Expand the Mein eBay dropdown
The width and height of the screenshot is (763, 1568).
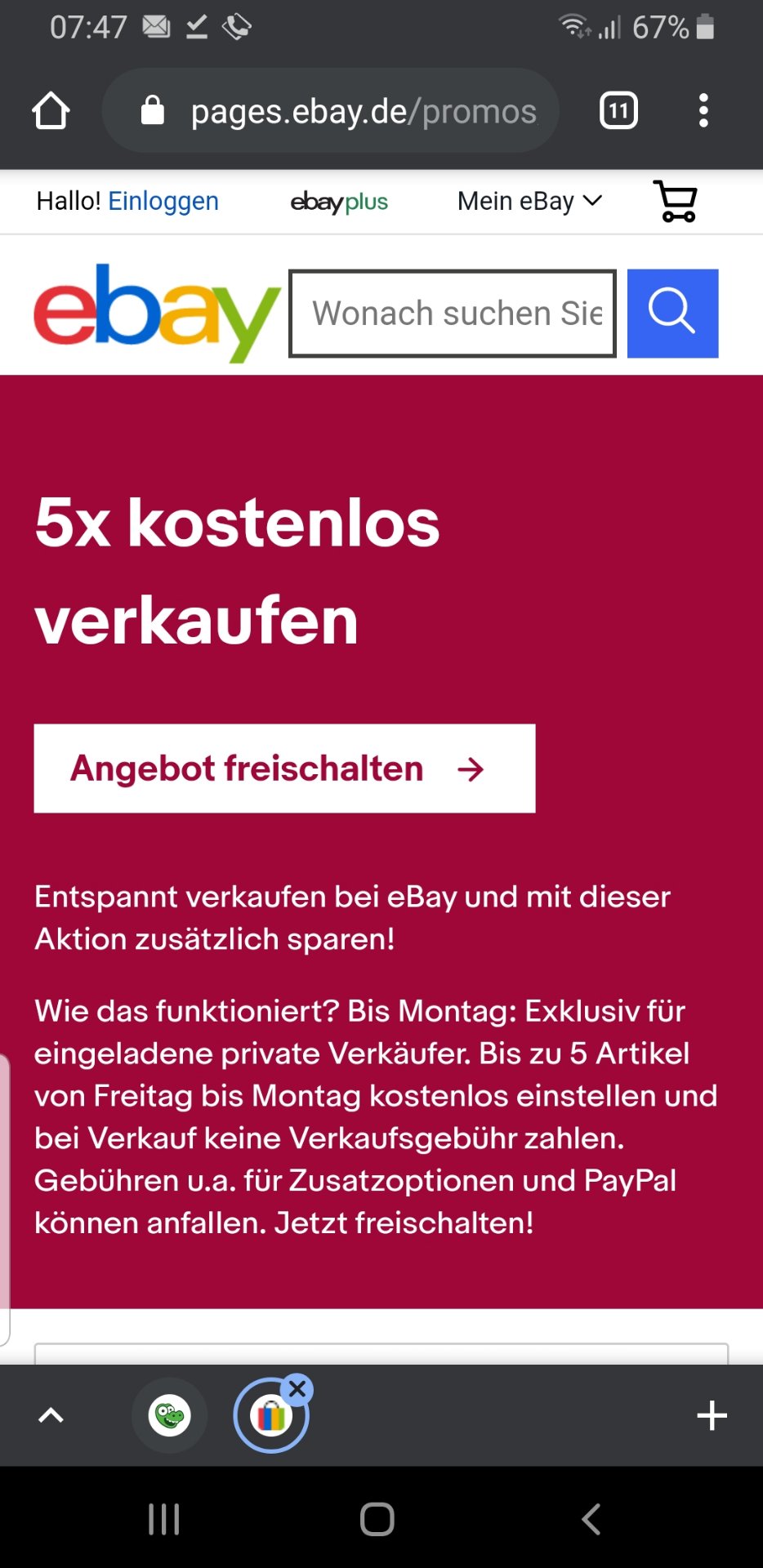pos(529,201)
